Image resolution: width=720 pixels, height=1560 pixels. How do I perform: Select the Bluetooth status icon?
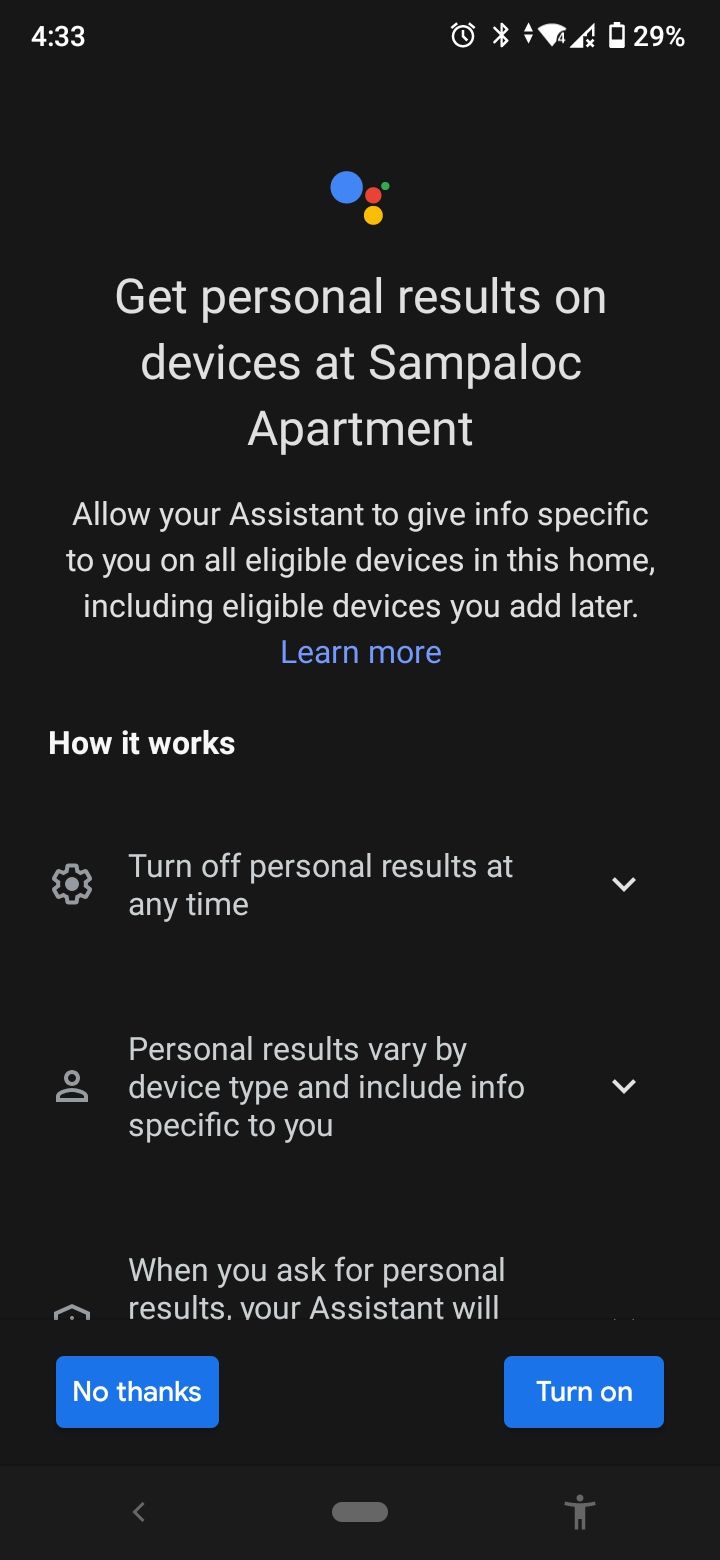click(x=500, y=36)
